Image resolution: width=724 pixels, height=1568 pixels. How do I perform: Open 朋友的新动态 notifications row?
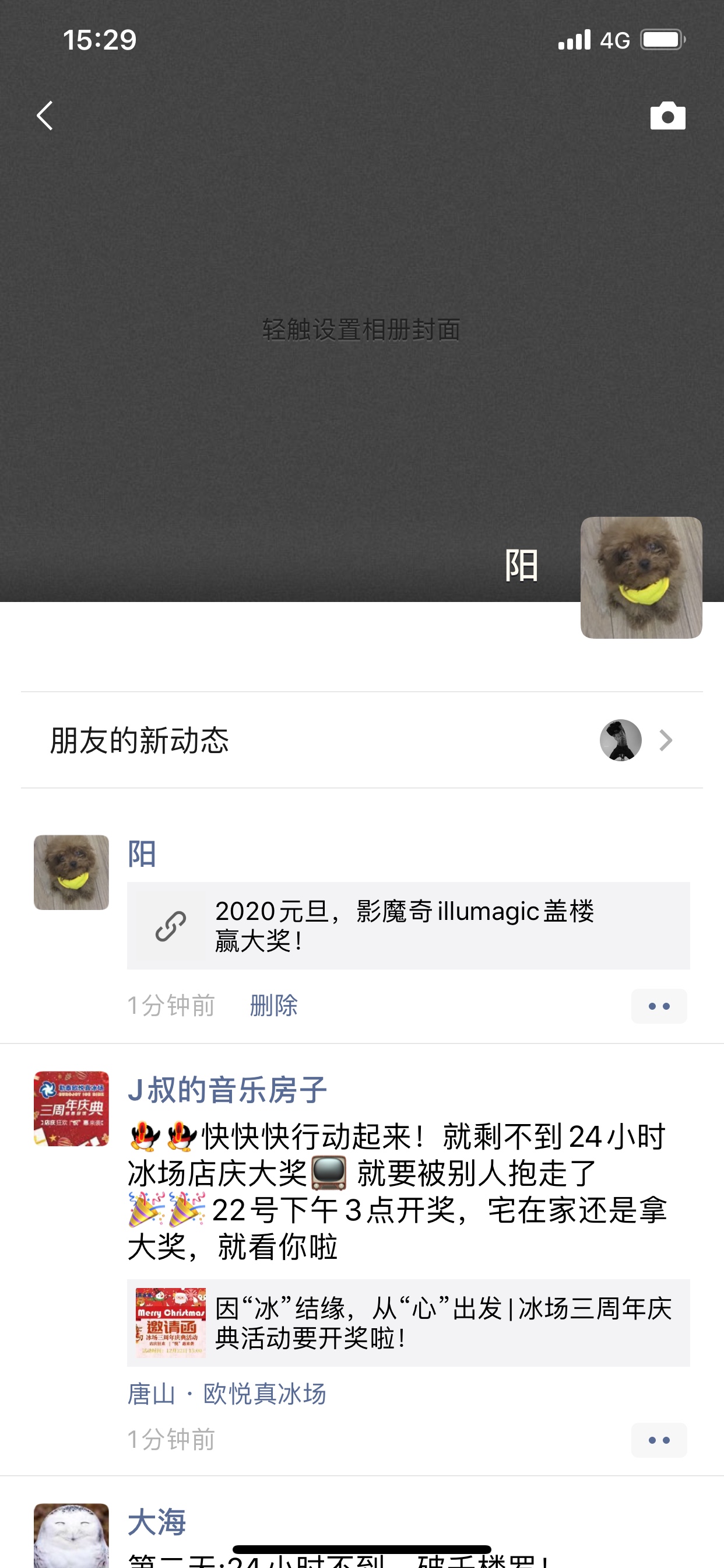pyautogui.click(x=361, y=740)
